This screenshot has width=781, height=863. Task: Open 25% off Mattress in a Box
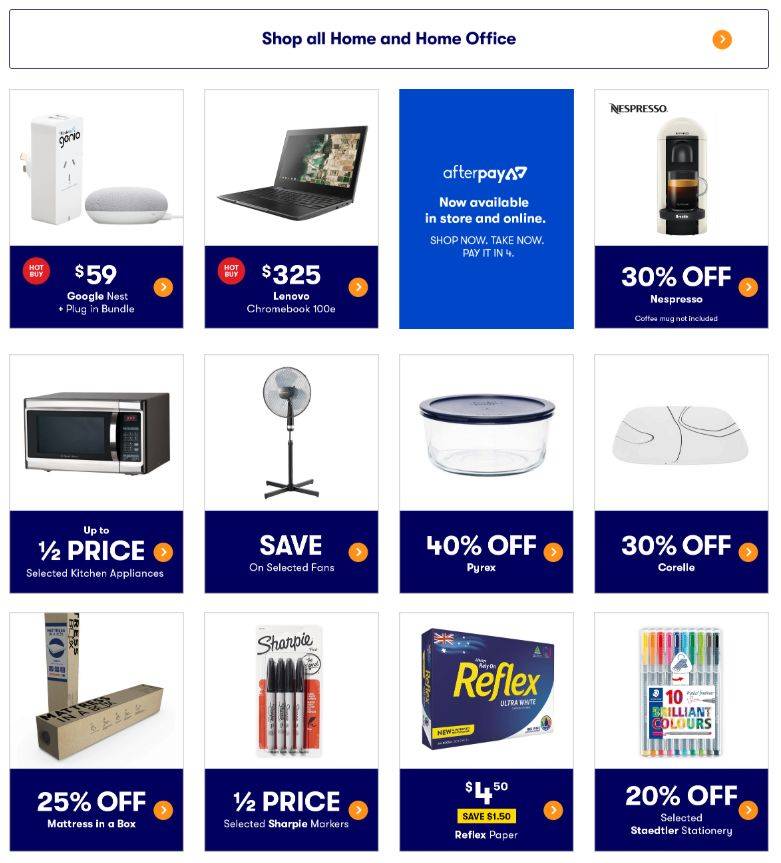[x=97, y=731]
